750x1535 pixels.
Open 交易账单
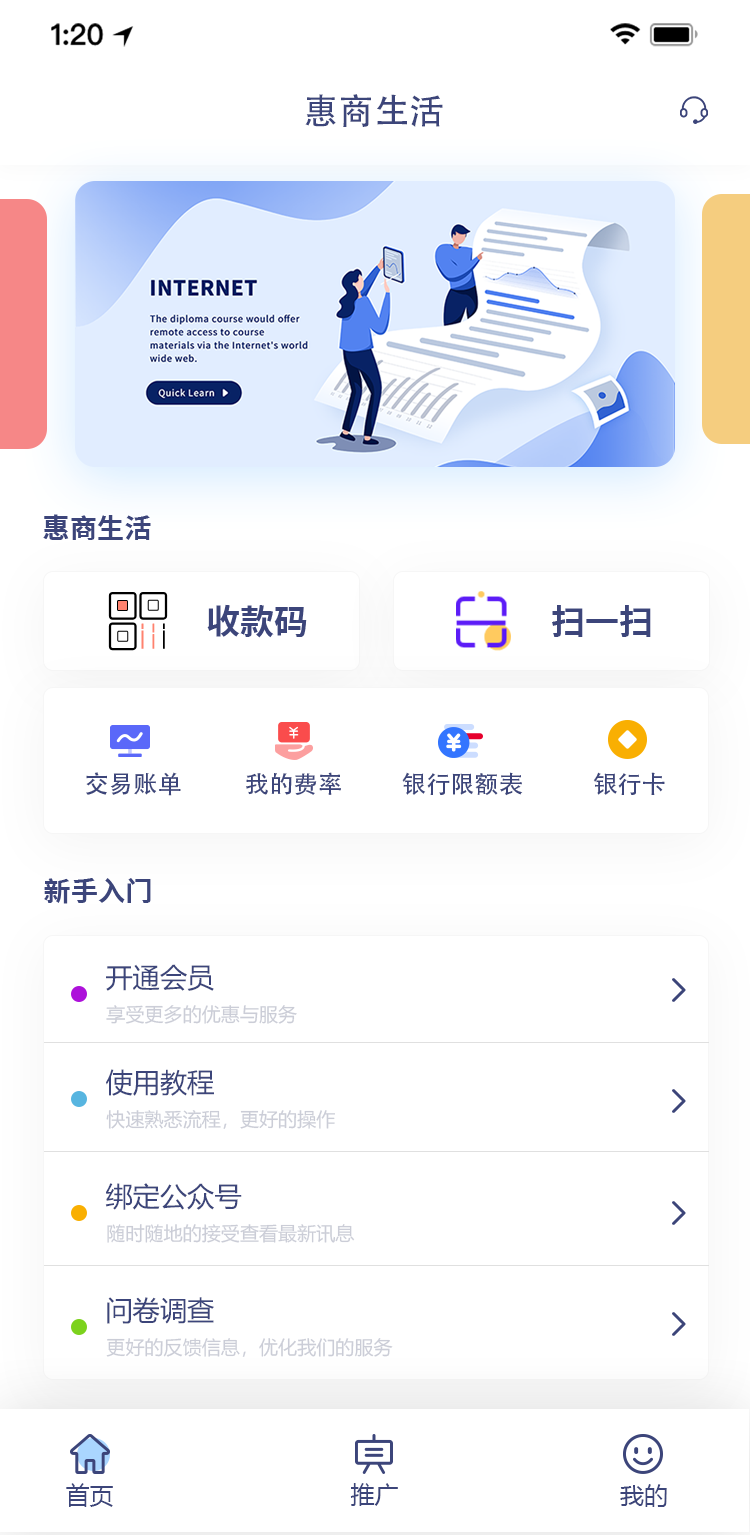coord(133,761)
